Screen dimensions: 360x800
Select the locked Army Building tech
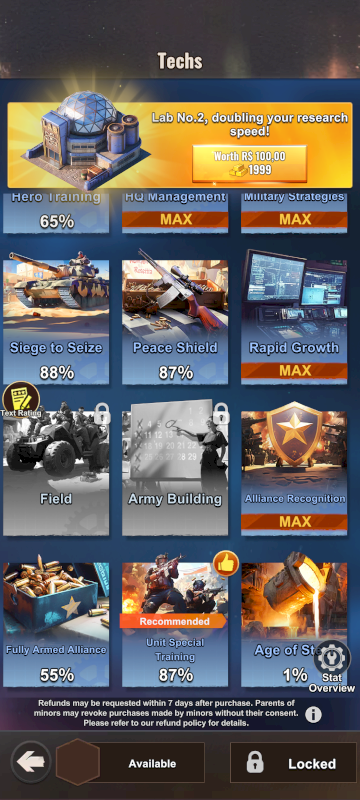coord(175,468)
